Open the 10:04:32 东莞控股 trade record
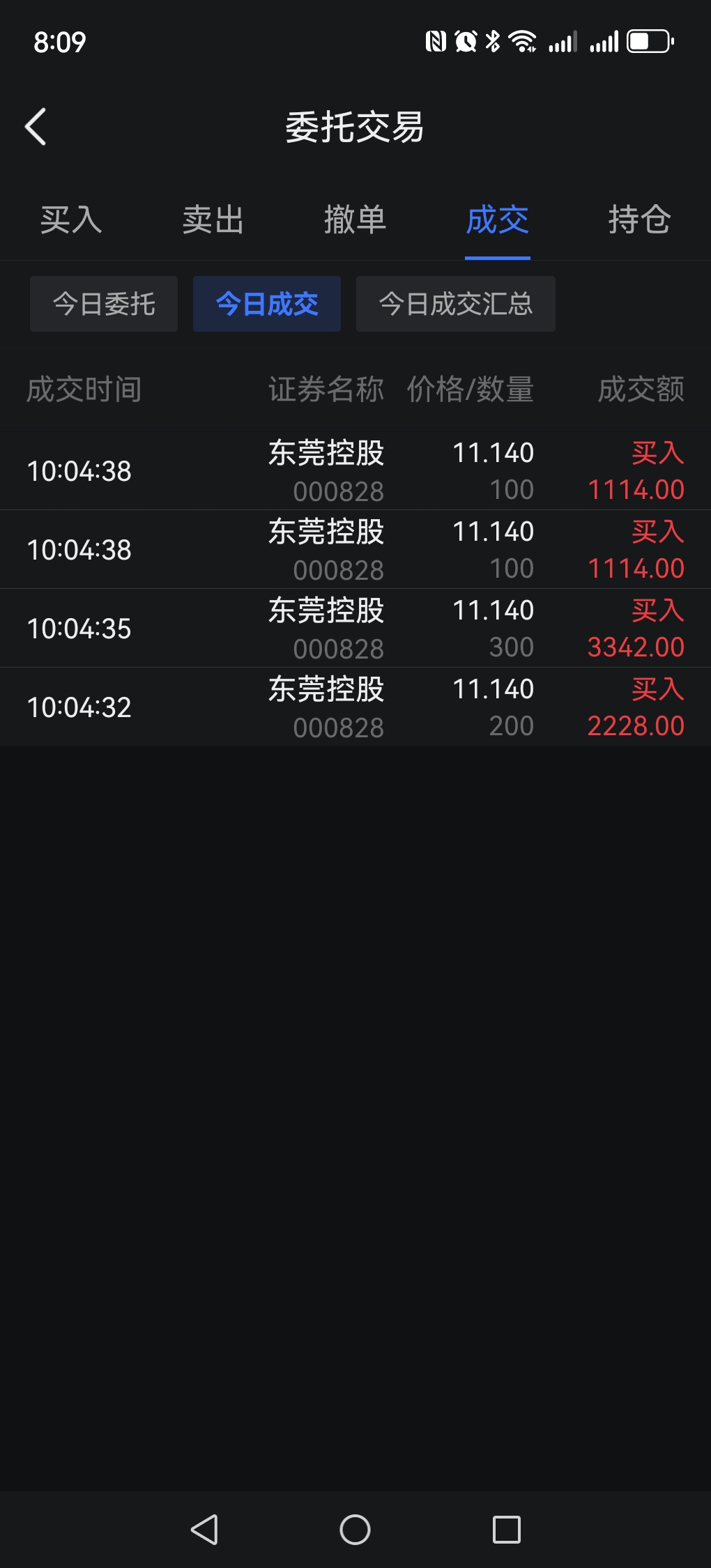 click(x=355, y=707)
